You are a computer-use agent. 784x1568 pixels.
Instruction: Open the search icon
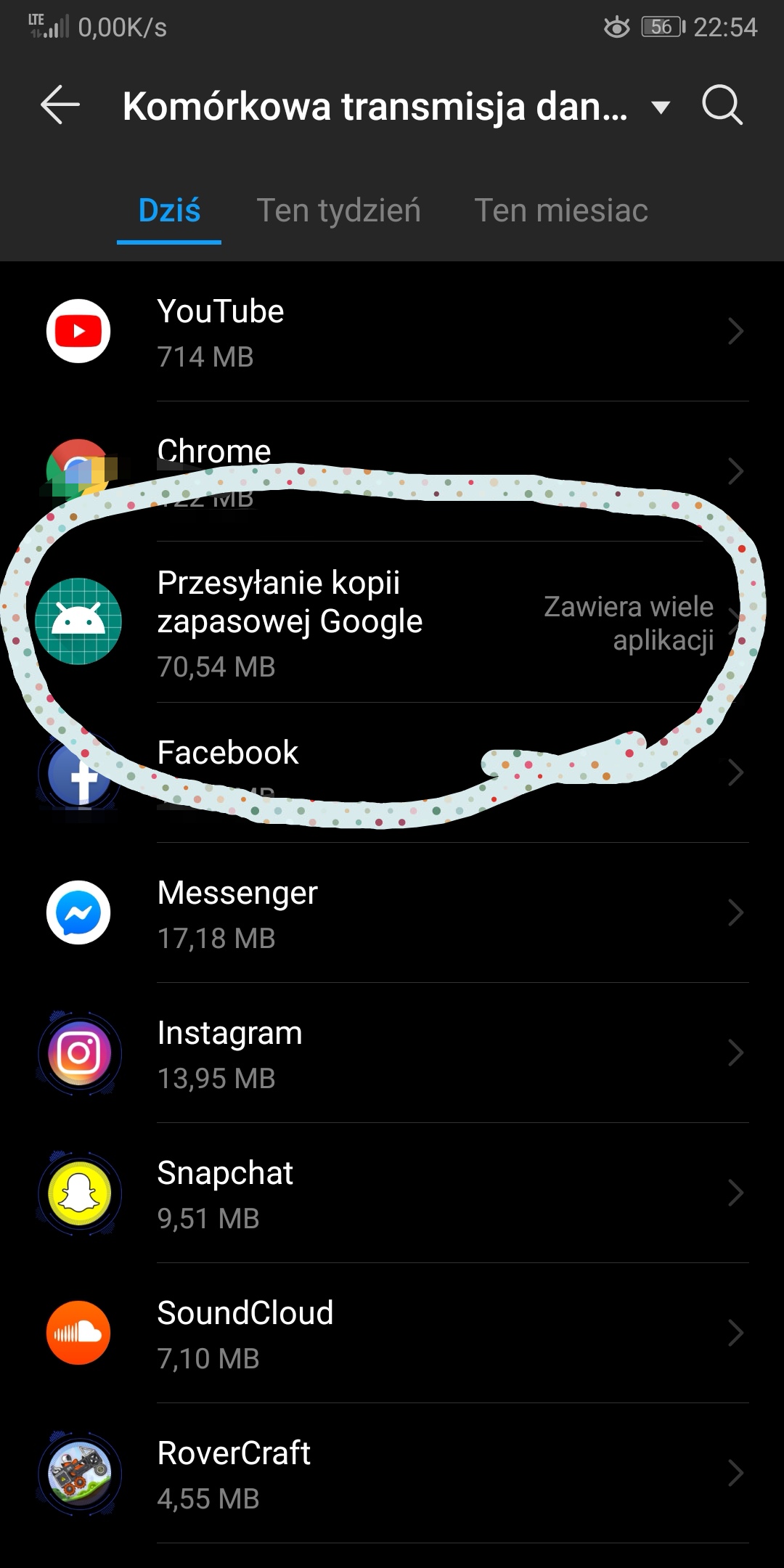coord(722,106)
